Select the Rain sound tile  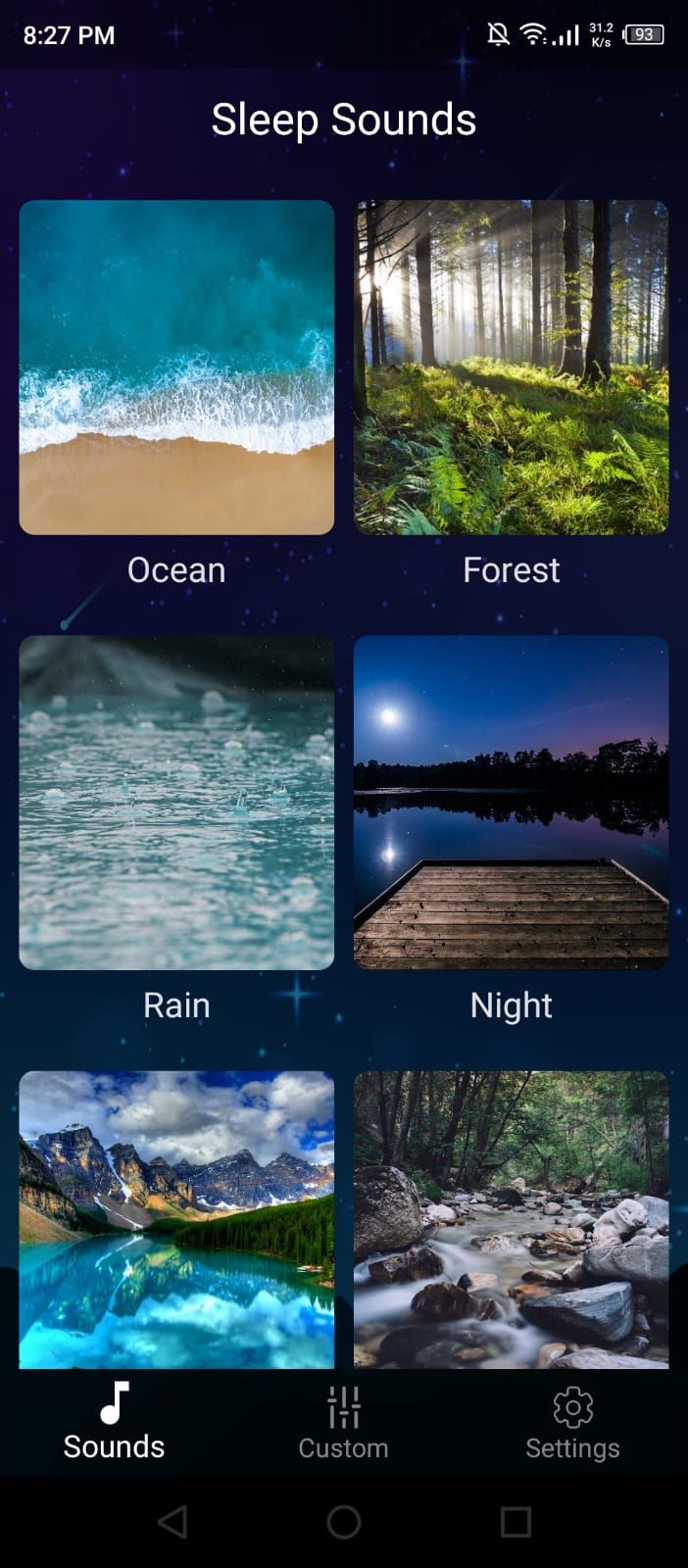[x=176, y=803]
